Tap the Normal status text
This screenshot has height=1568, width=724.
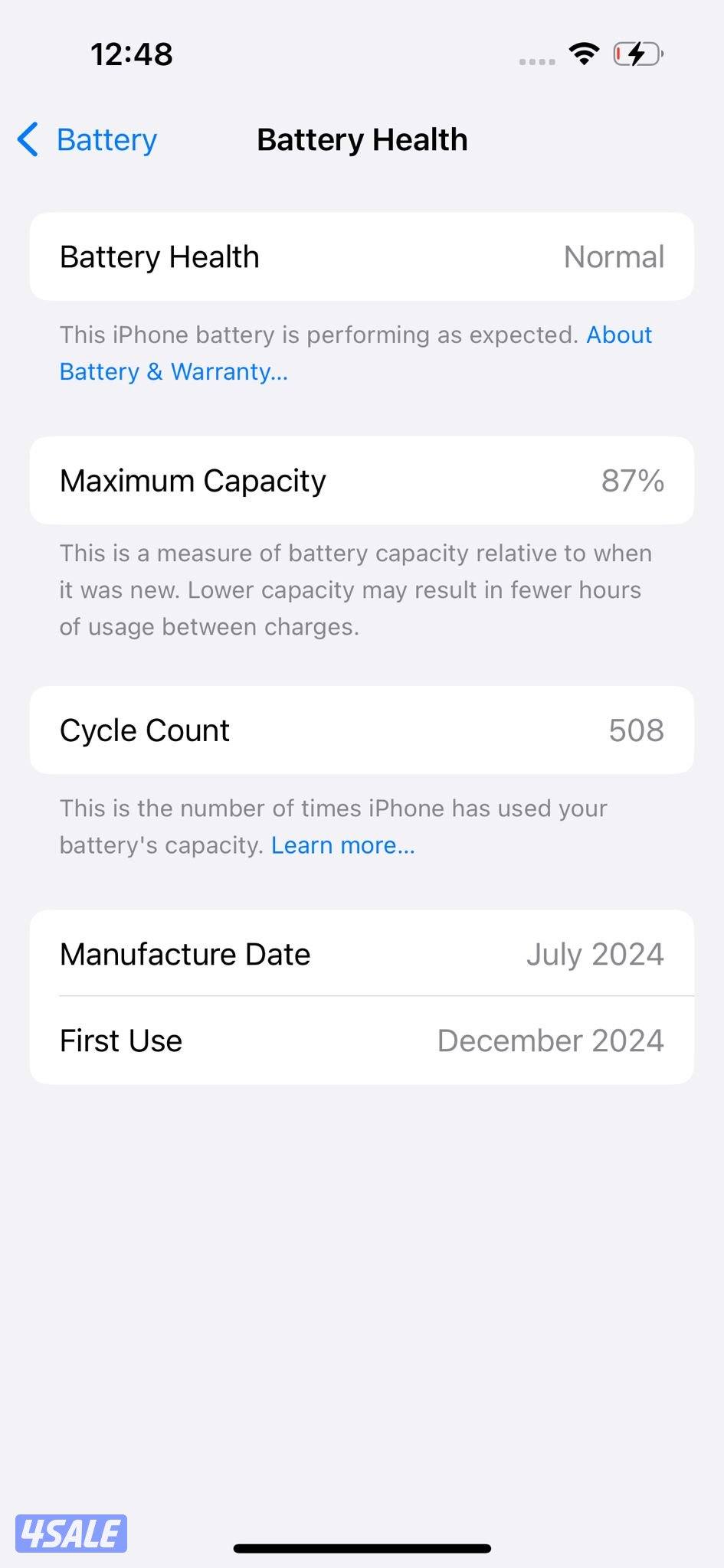click(613, 256)
